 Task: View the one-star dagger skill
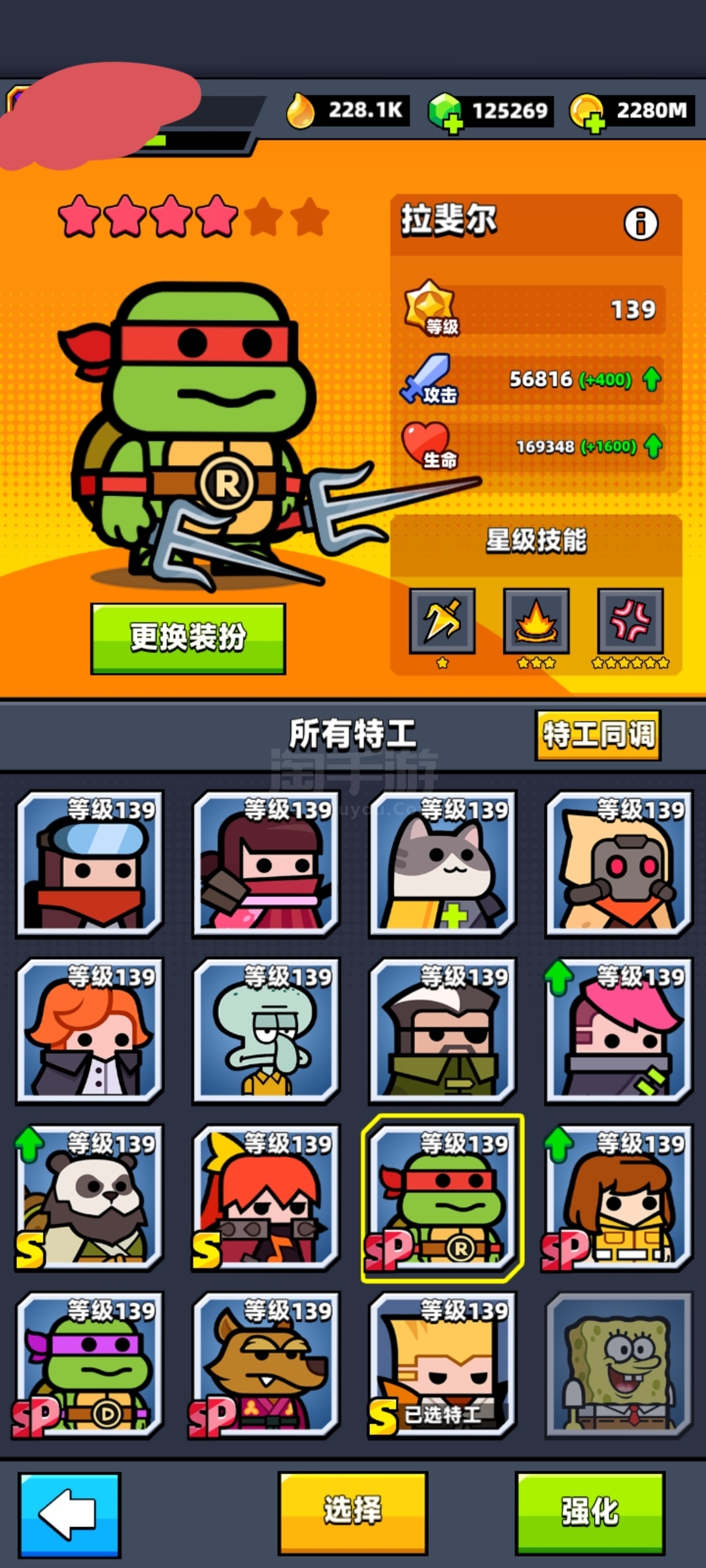[442, 621]
